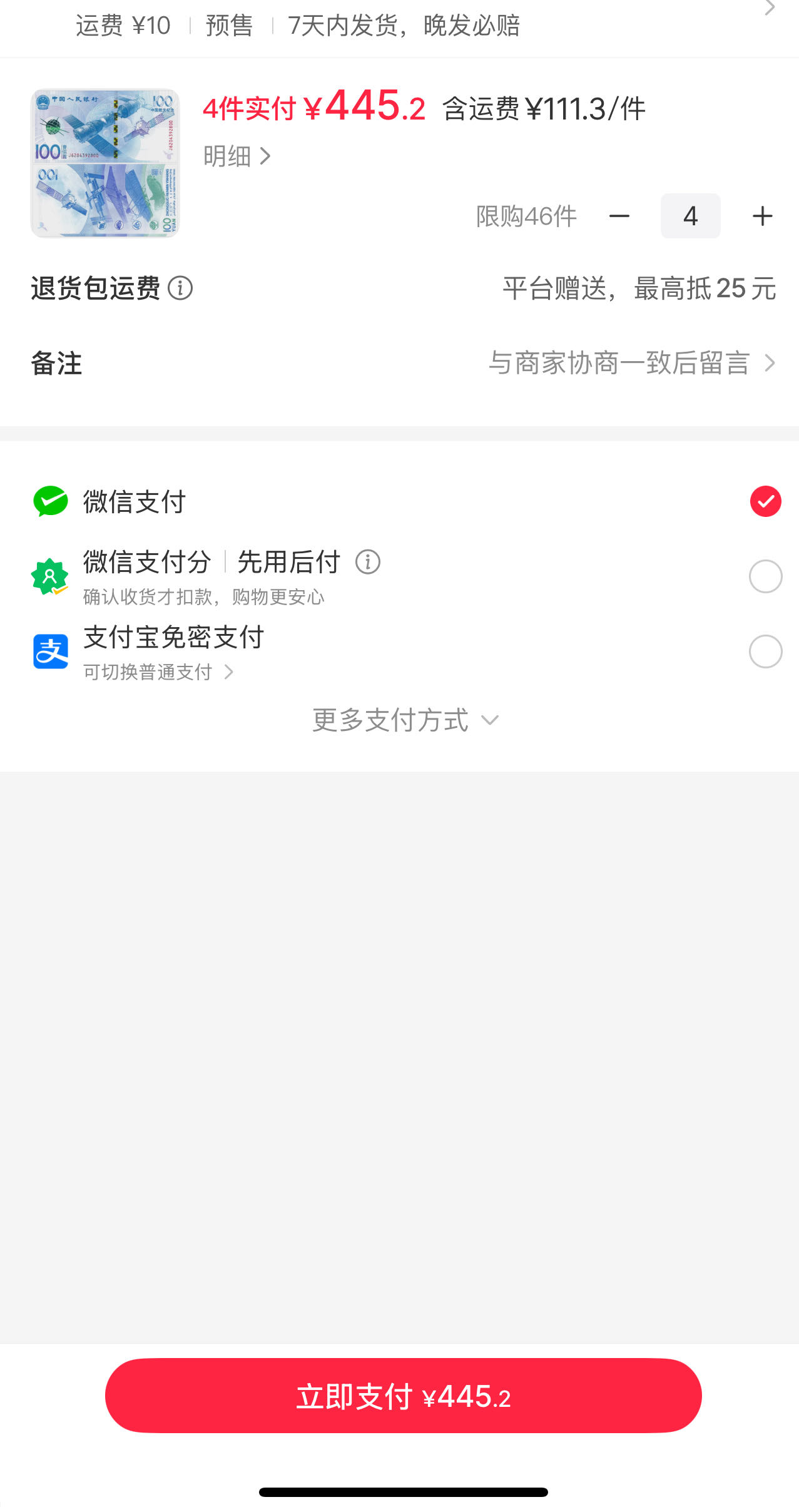Viewport: 799px width, 1512px height.
Task: Open shipping details arrow beside 运费 ¥10
Action: click(770, 9)
